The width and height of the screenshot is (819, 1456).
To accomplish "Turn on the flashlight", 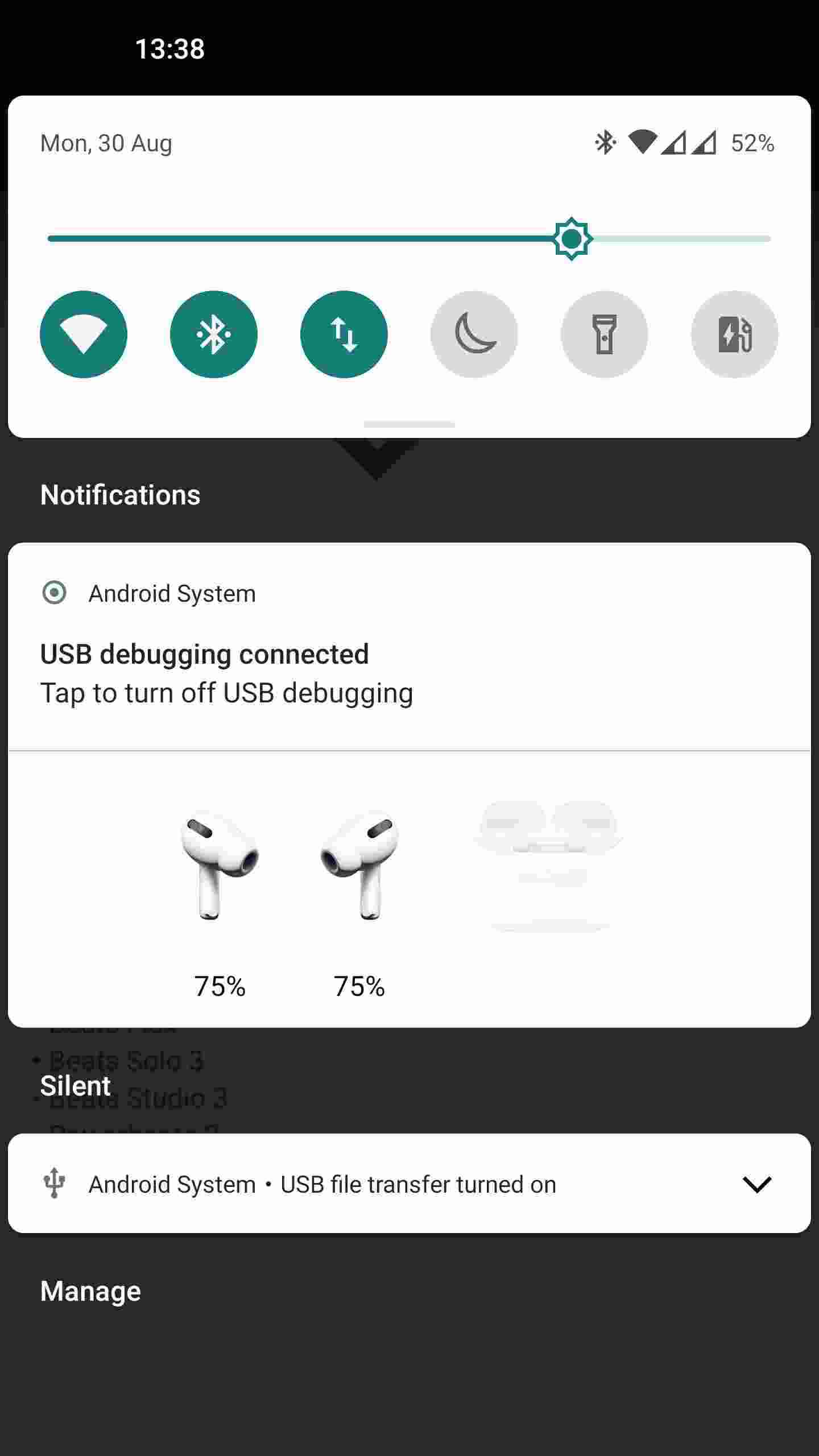I will [604, 334].
